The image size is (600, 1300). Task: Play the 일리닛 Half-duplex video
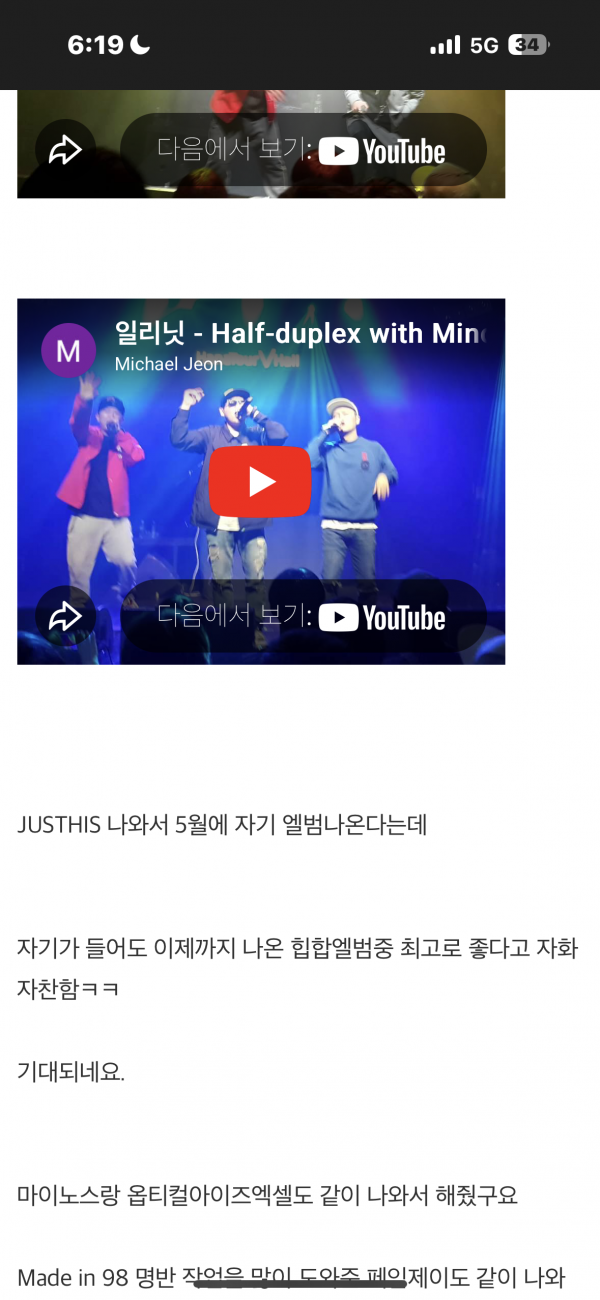260,481
